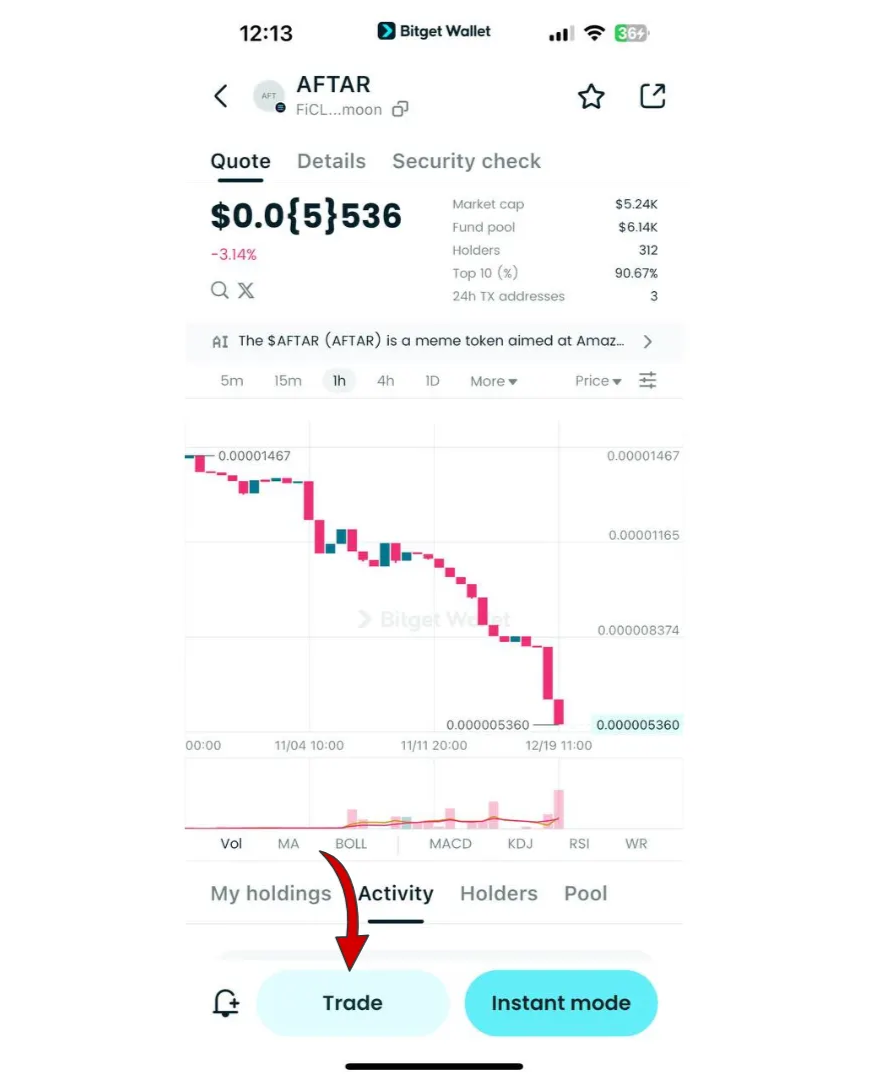The width and height of the screenshot is (875, 1080).
Task: Copy the AFTAR contract address
Action: point(400,110)
